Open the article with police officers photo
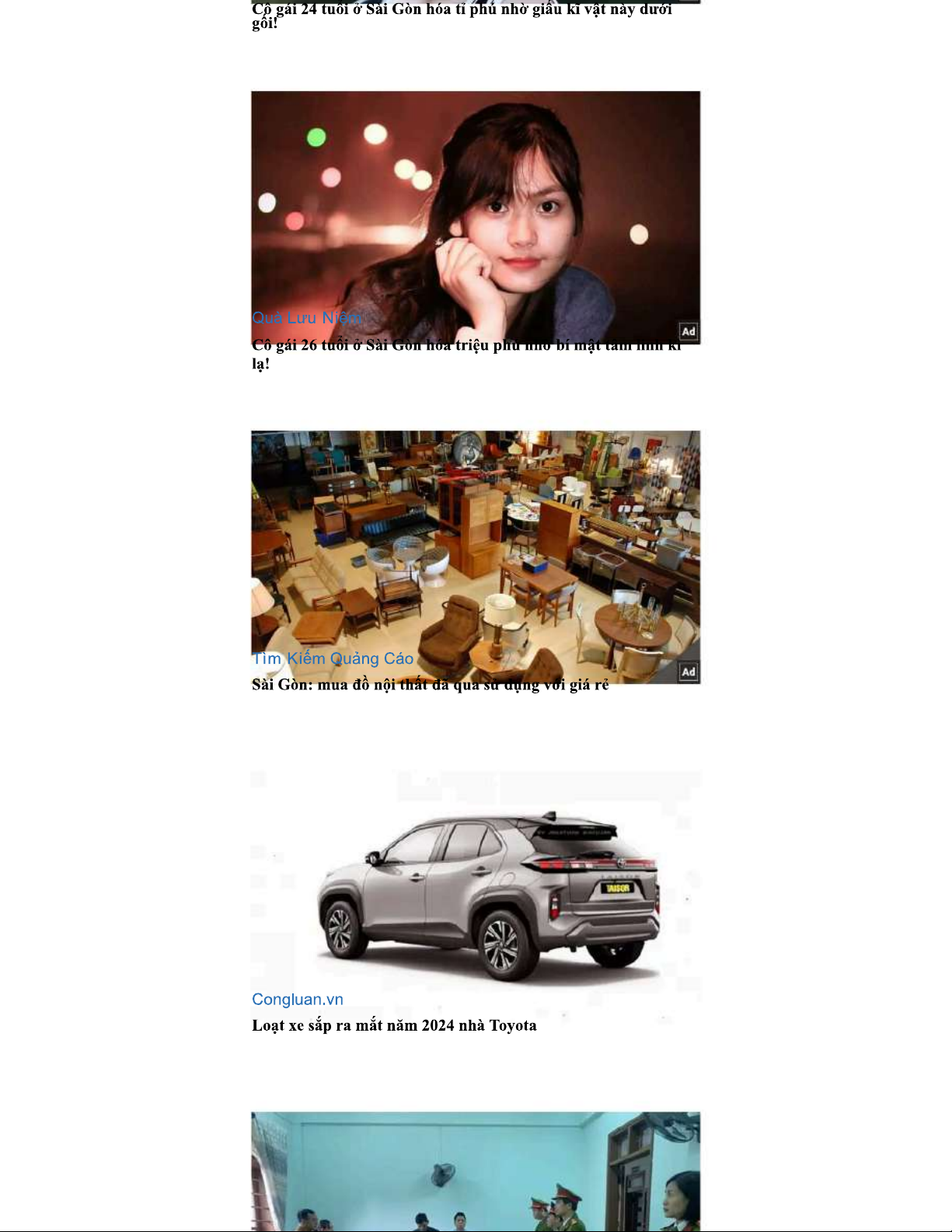The height and width of the screenshot is (1232, 952). point(476,1171)
